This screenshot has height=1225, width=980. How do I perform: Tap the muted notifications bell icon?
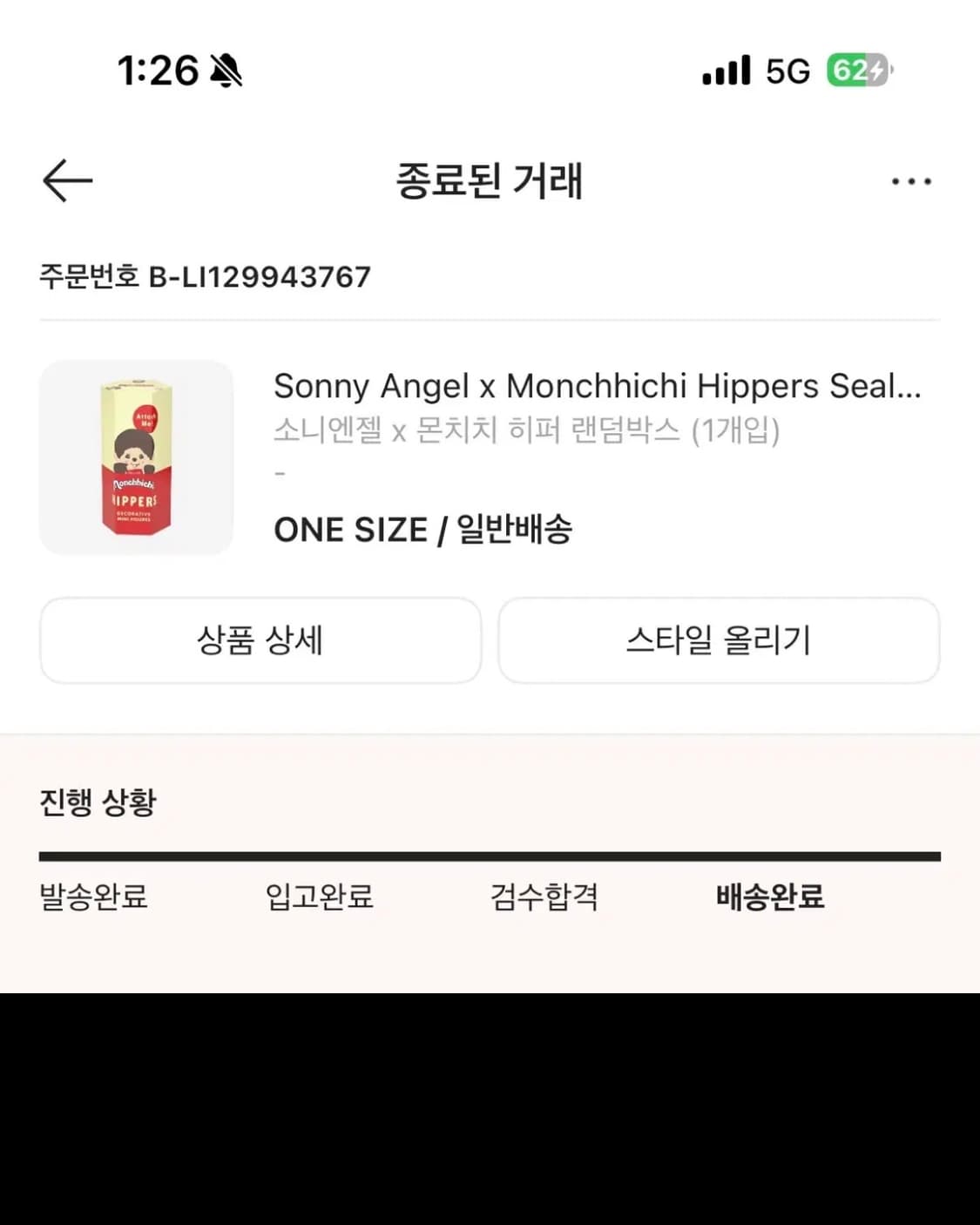click(x=226, y=70)
